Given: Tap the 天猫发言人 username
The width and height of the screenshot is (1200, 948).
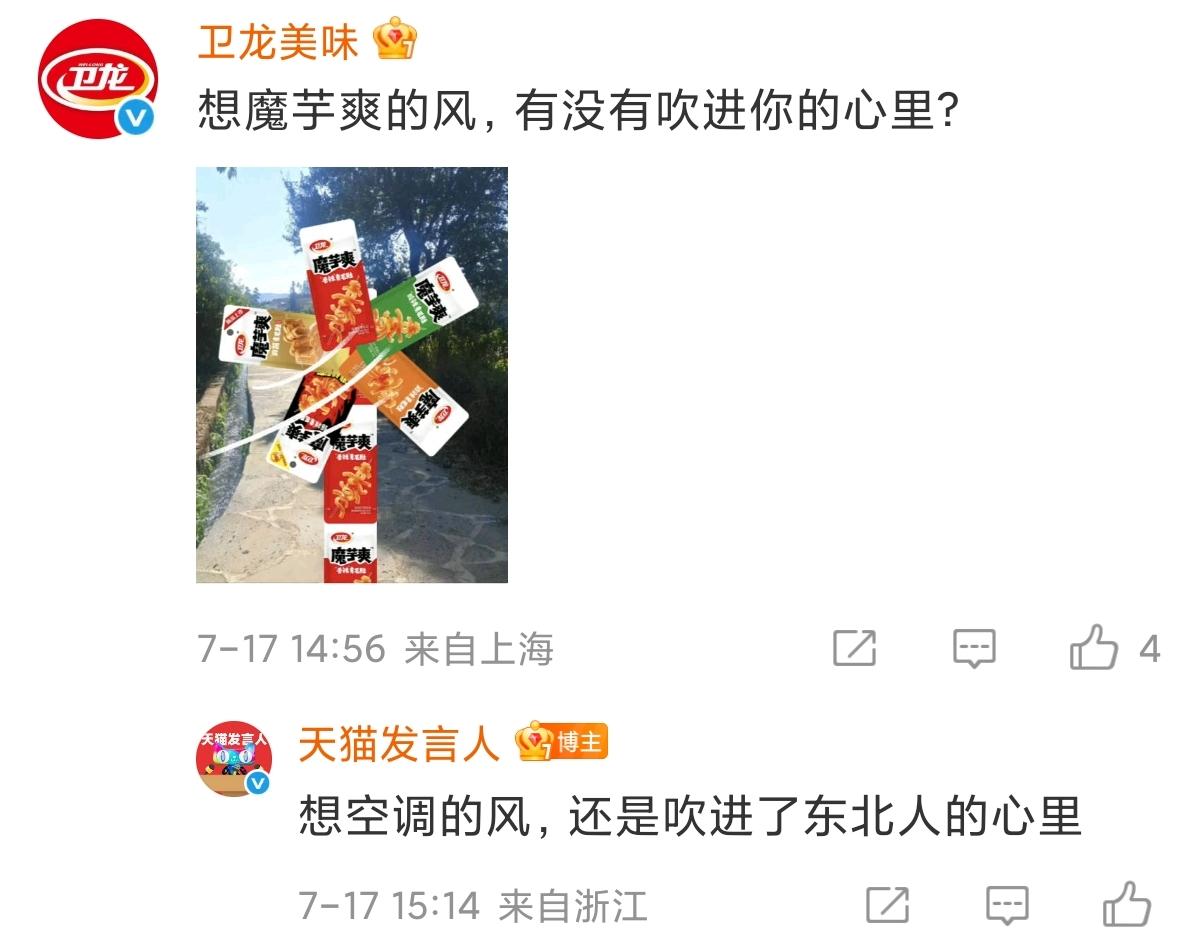Looking at the screenshot, I should tap(398, 744).
